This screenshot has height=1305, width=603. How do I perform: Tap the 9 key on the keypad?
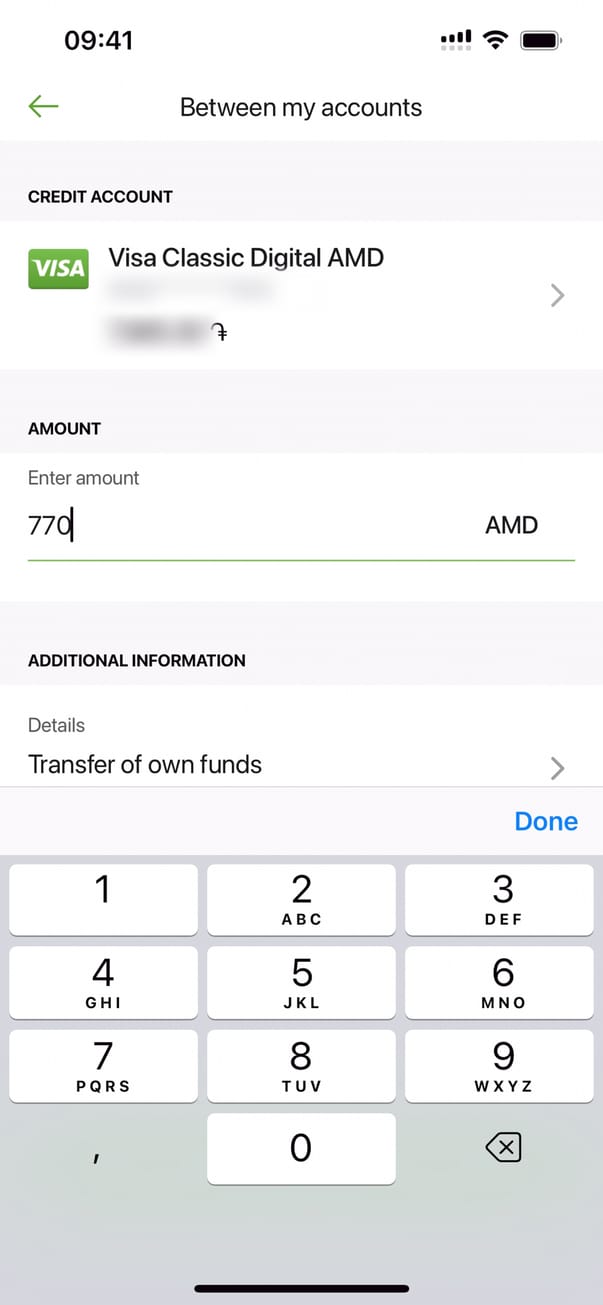click(x=503, y=1066)
